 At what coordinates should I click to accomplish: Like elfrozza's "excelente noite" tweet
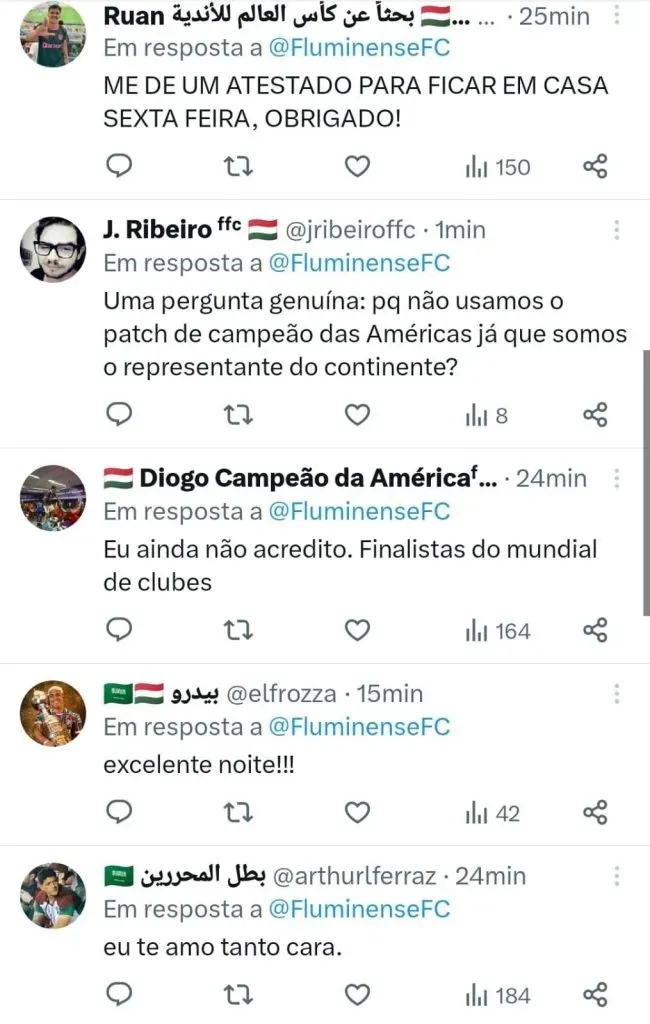(x=357, y=812)
